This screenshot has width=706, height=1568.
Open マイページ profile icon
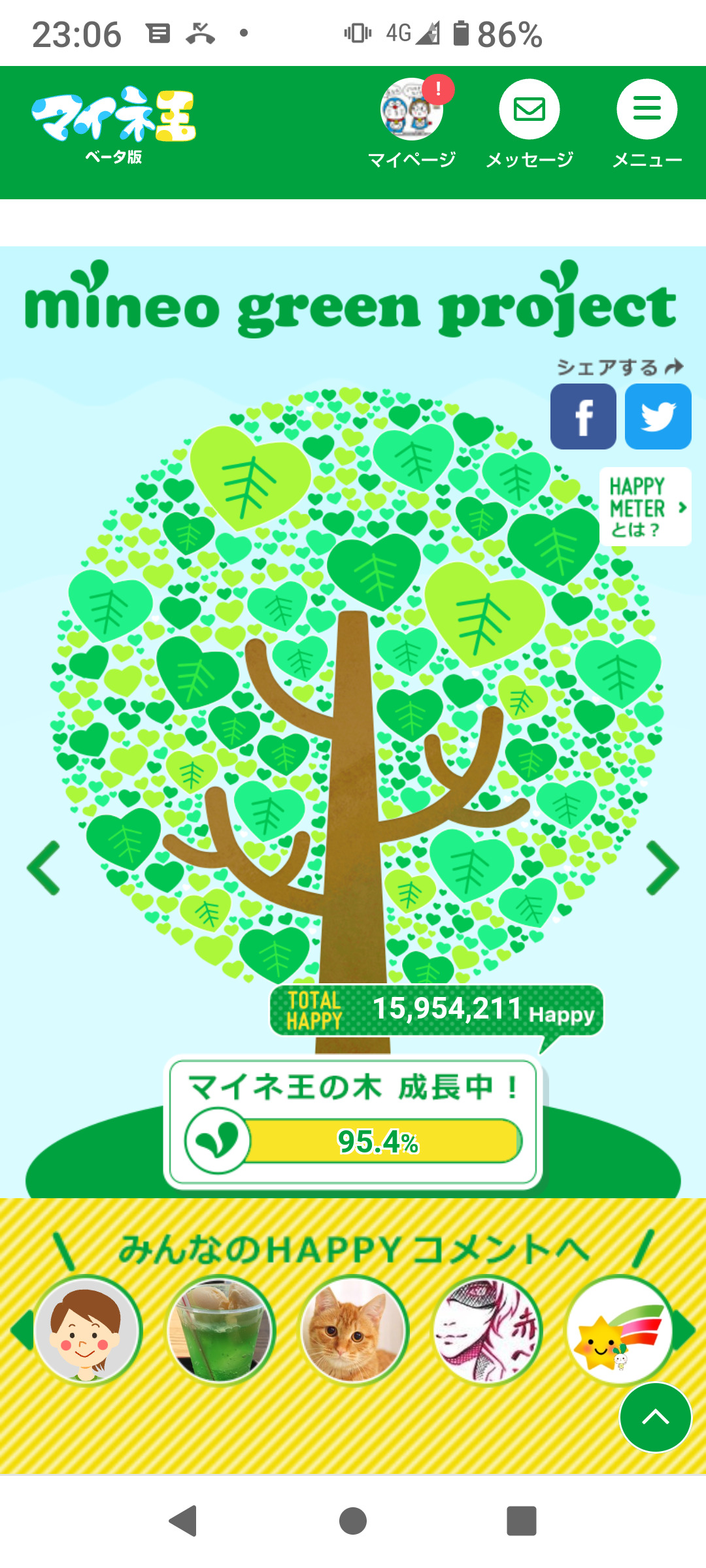point(412,110)
